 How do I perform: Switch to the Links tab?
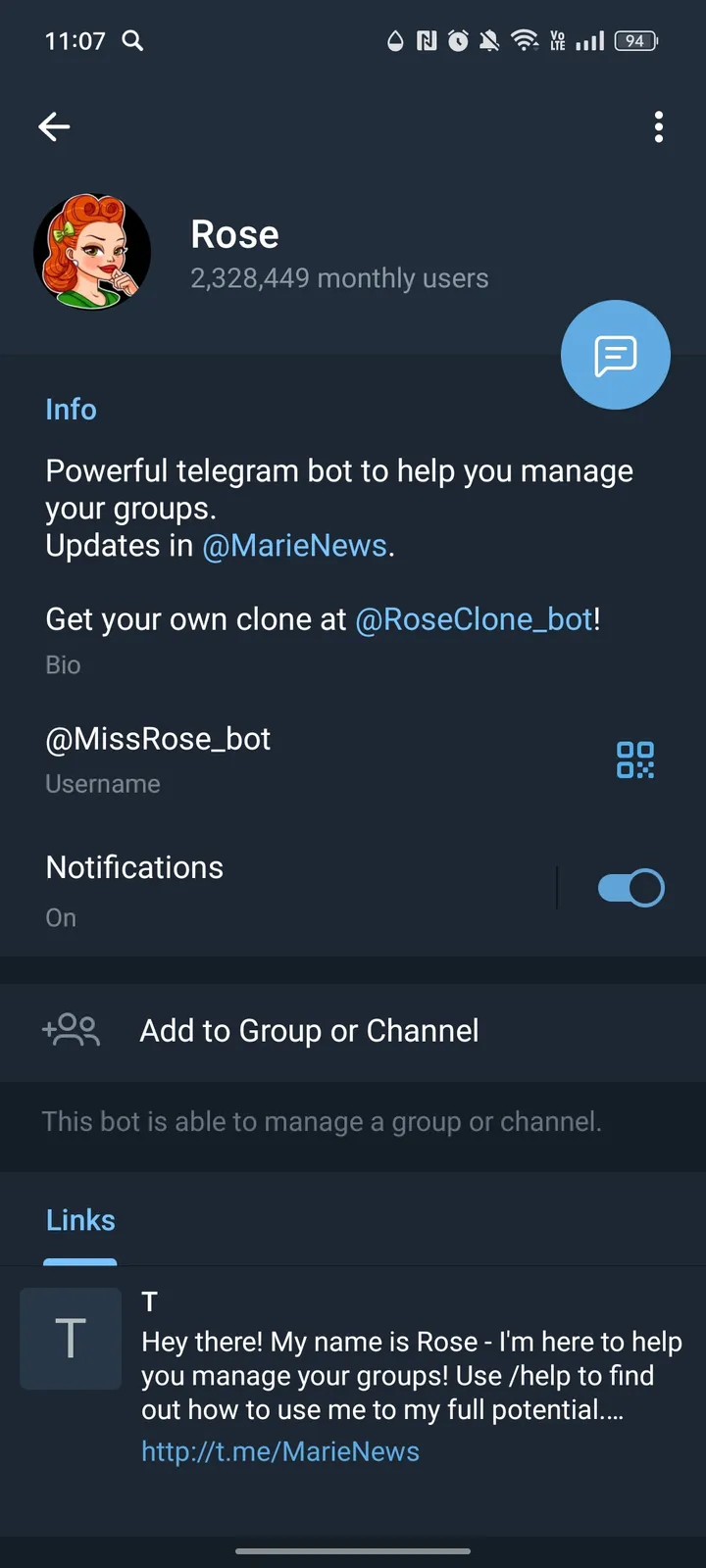79,1220
